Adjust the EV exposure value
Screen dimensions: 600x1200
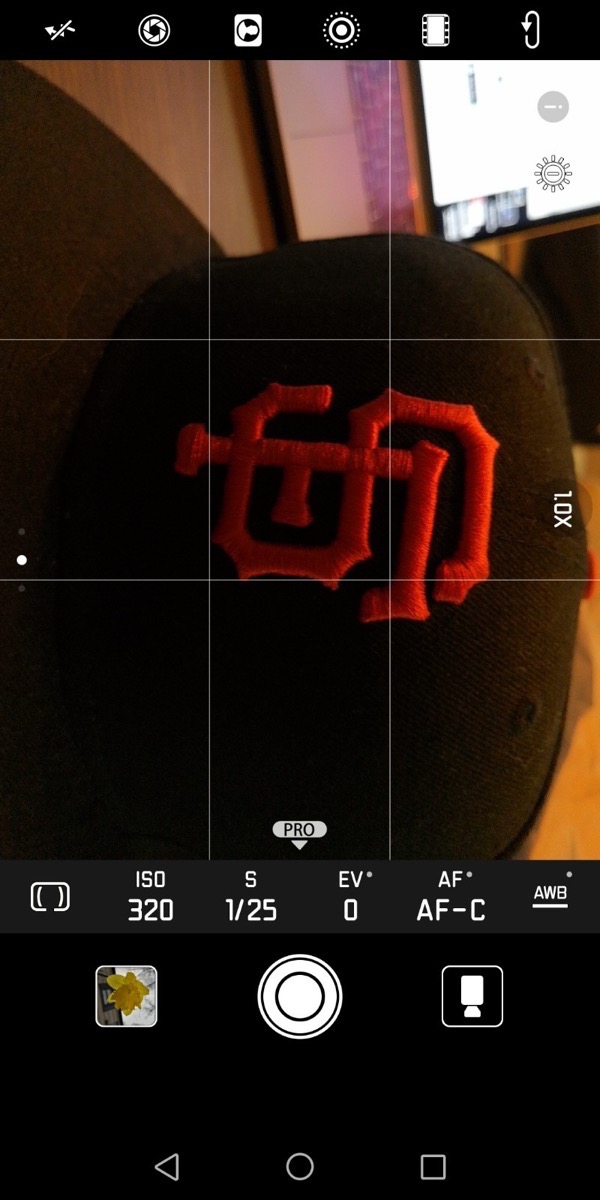(x=350, y=897)
